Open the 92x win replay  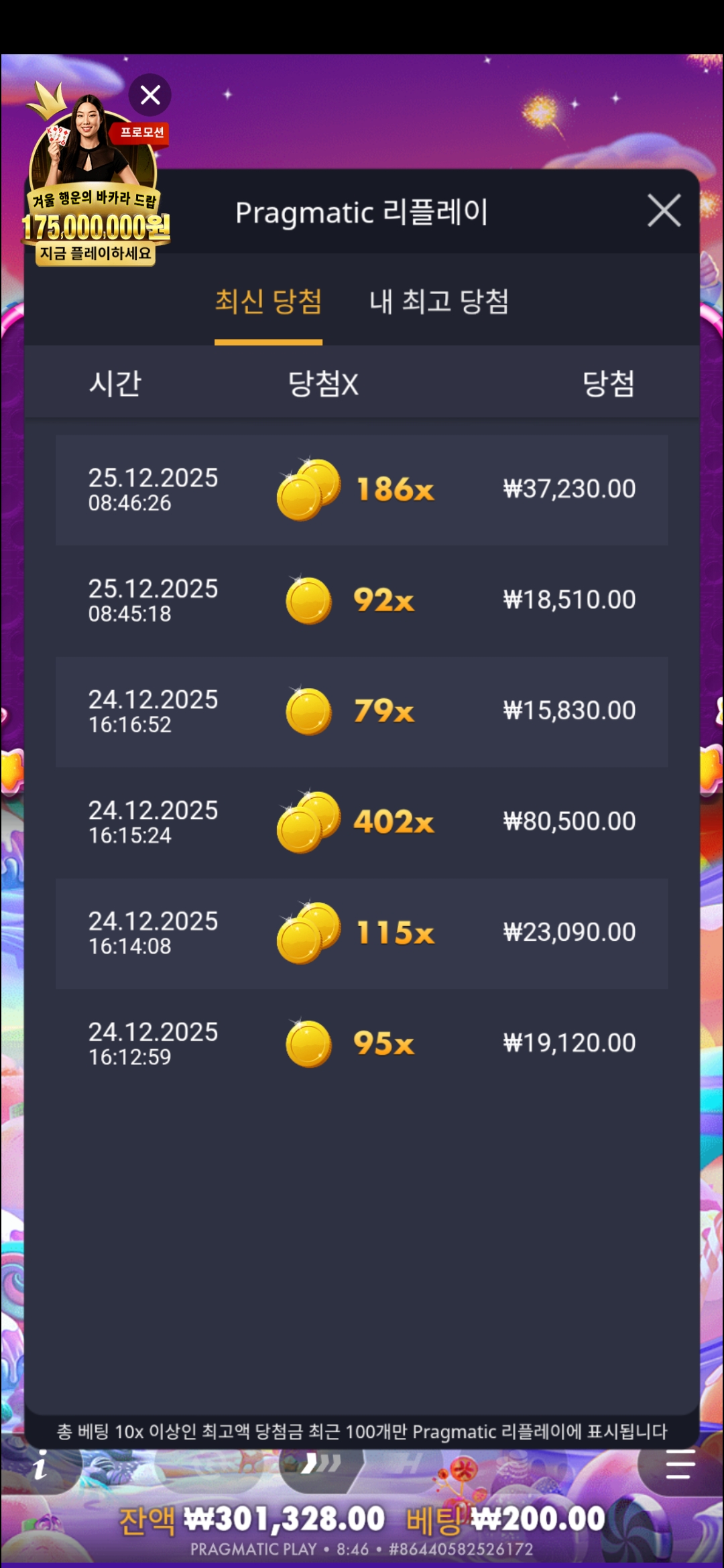click(361, 600)
